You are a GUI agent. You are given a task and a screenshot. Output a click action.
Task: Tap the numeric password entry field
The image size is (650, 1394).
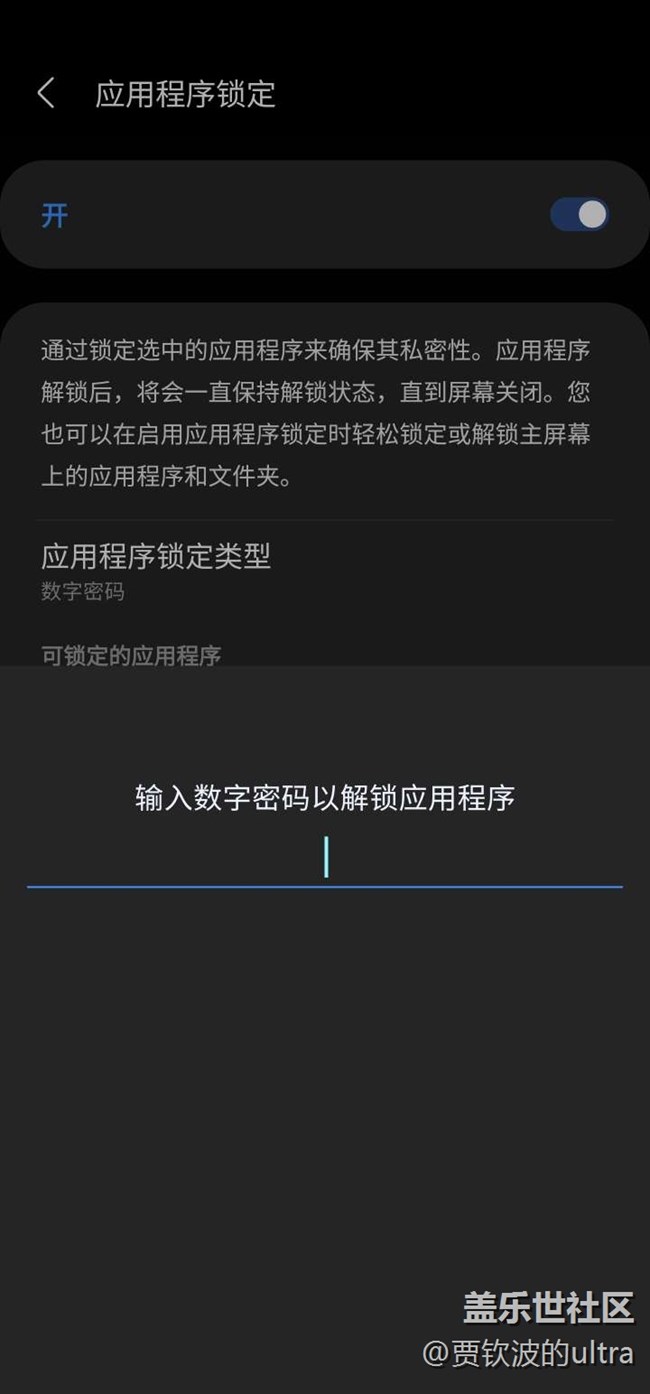point(325,860)
